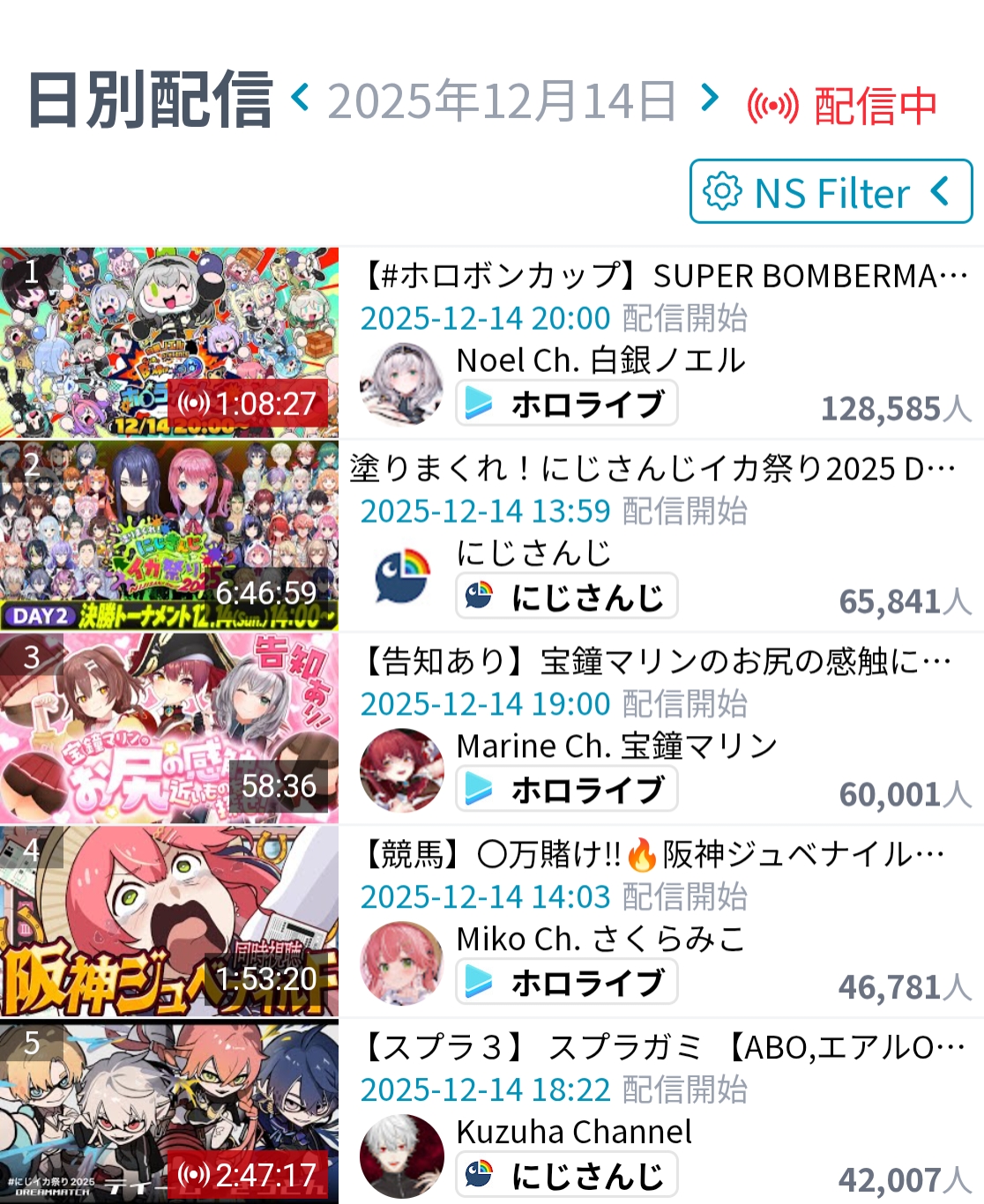Go to the next day
The height and width of the screenshot is (1204, 984).
(x=709, y=99)
